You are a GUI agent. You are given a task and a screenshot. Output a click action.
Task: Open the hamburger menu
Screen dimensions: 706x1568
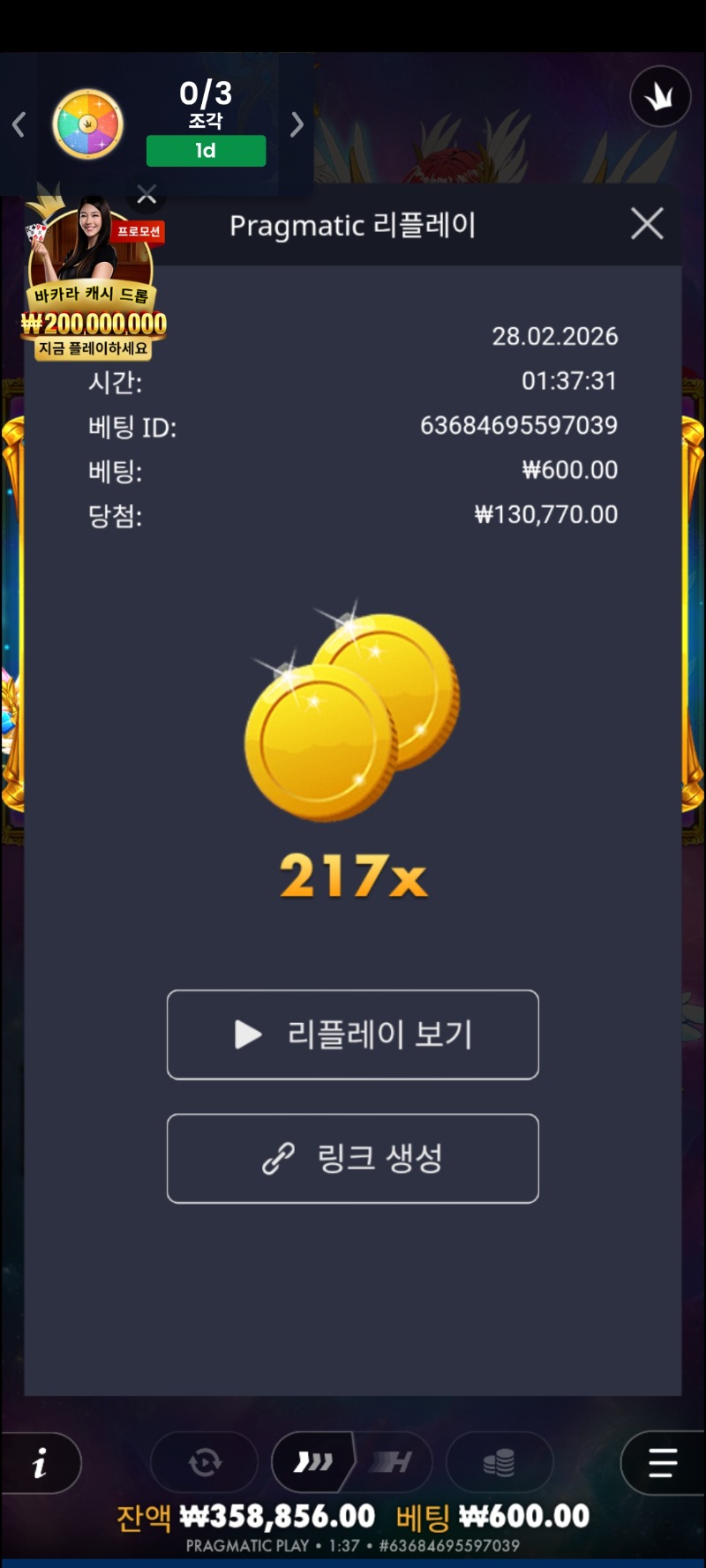point(662,1463)
